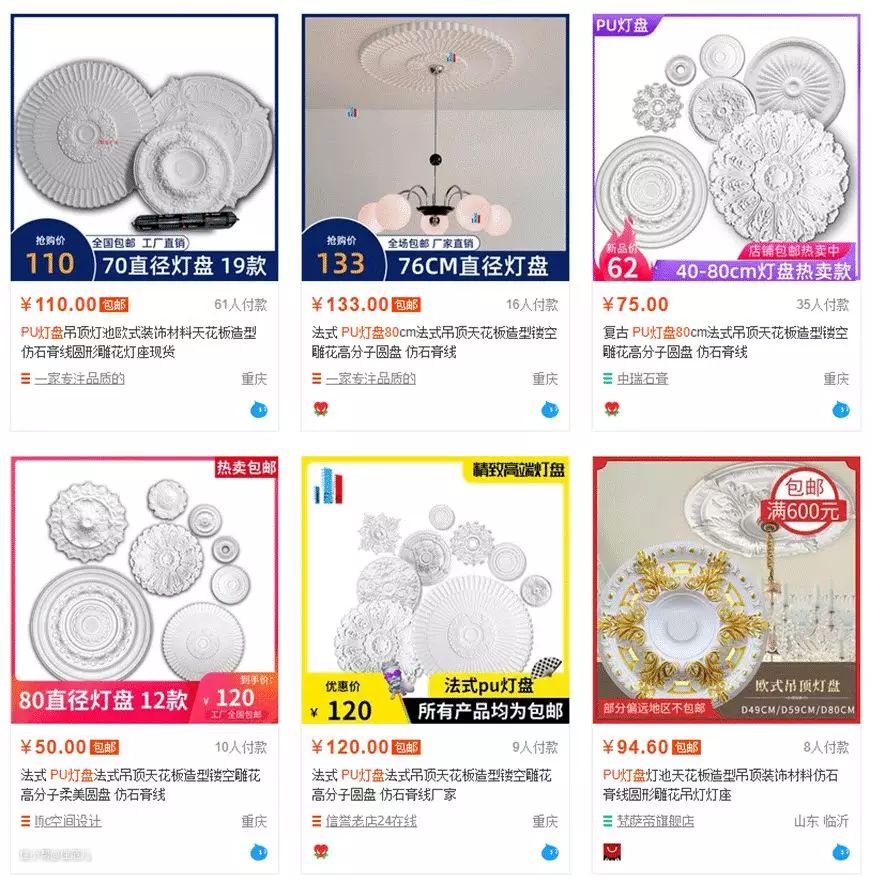Open the ¥94.60 欧式吊顶灯盘 product image
The height and width of the screenshot is (882, 870).
726,590
